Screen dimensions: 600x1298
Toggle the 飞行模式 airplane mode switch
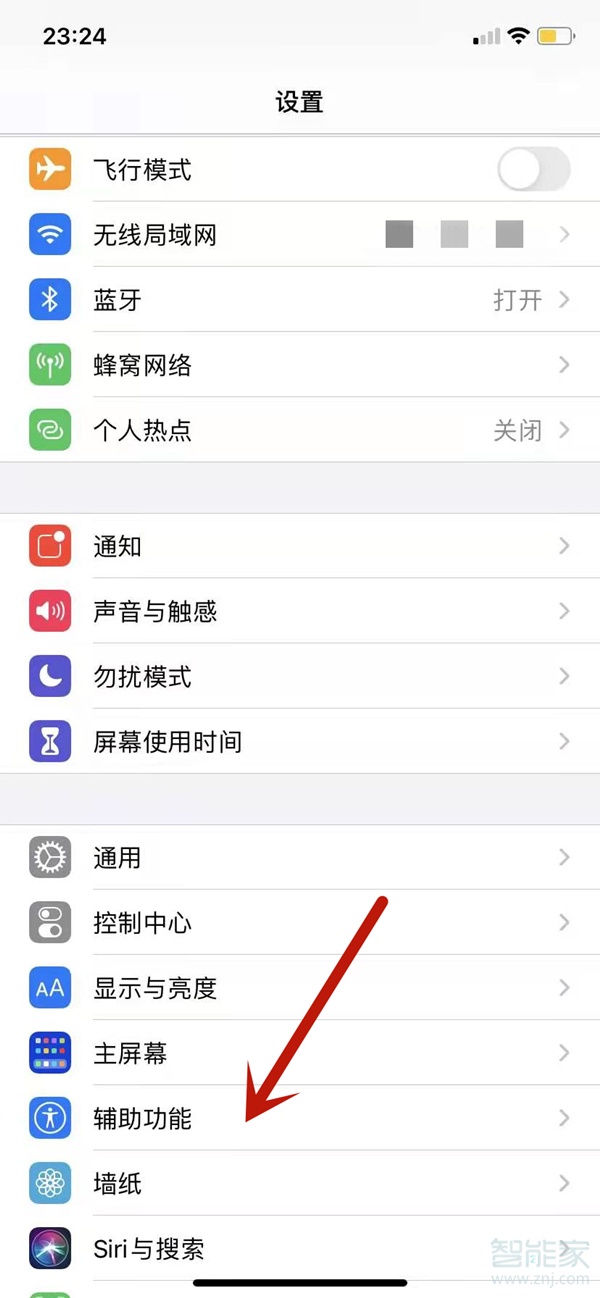534,170
